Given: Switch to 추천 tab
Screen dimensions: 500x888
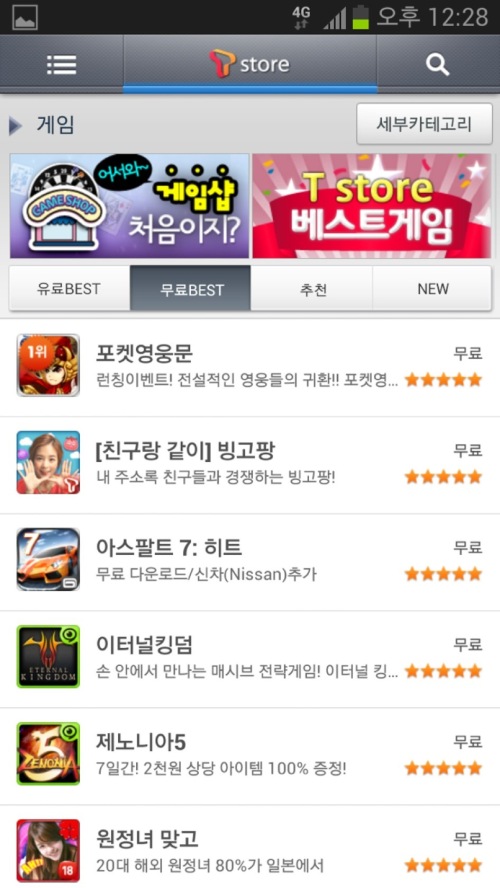Looking at the screenshot, I should [311, 289].
